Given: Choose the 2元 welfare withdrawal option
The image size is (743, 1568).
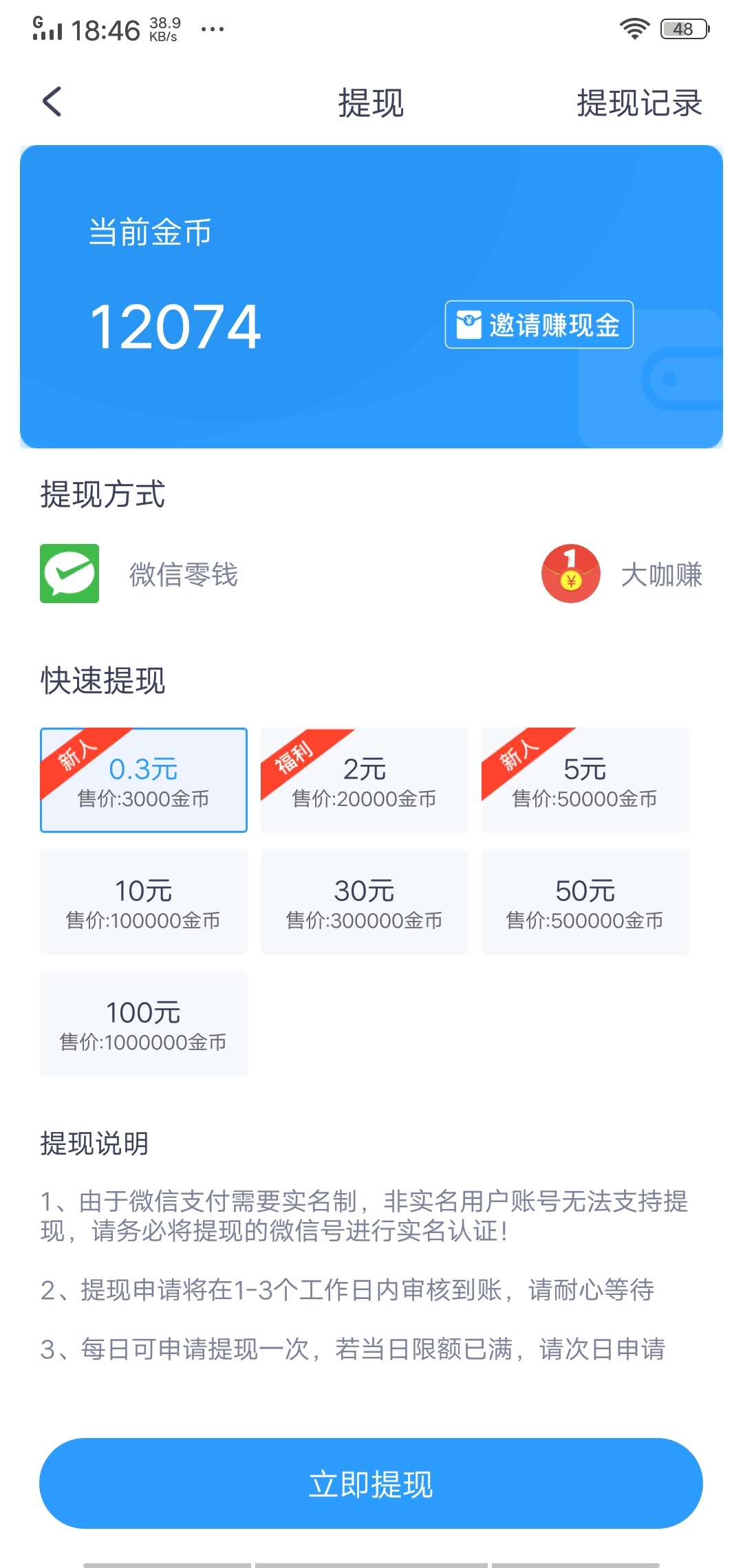Looking at the screenshot, I should click(365, 779).
